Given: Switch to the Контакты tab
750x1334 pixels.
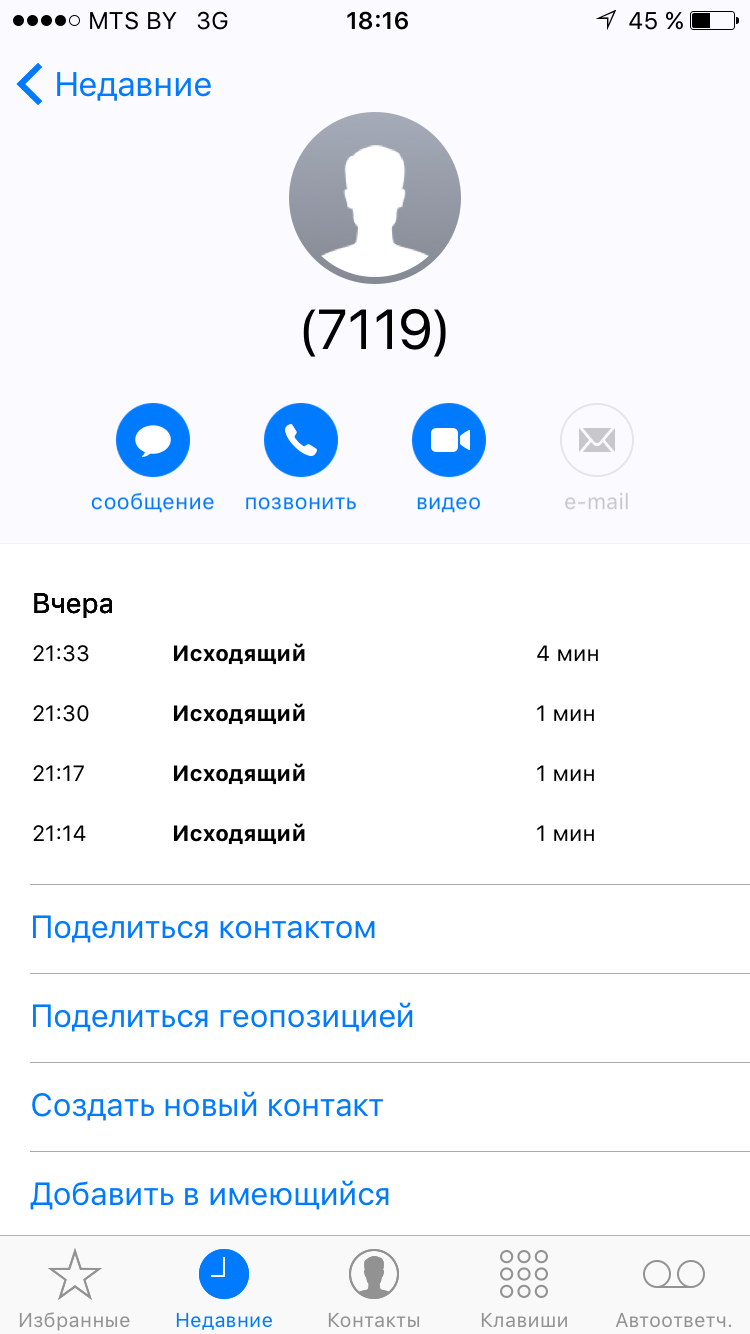Looking at the screenshot, I should point(374,1288).
